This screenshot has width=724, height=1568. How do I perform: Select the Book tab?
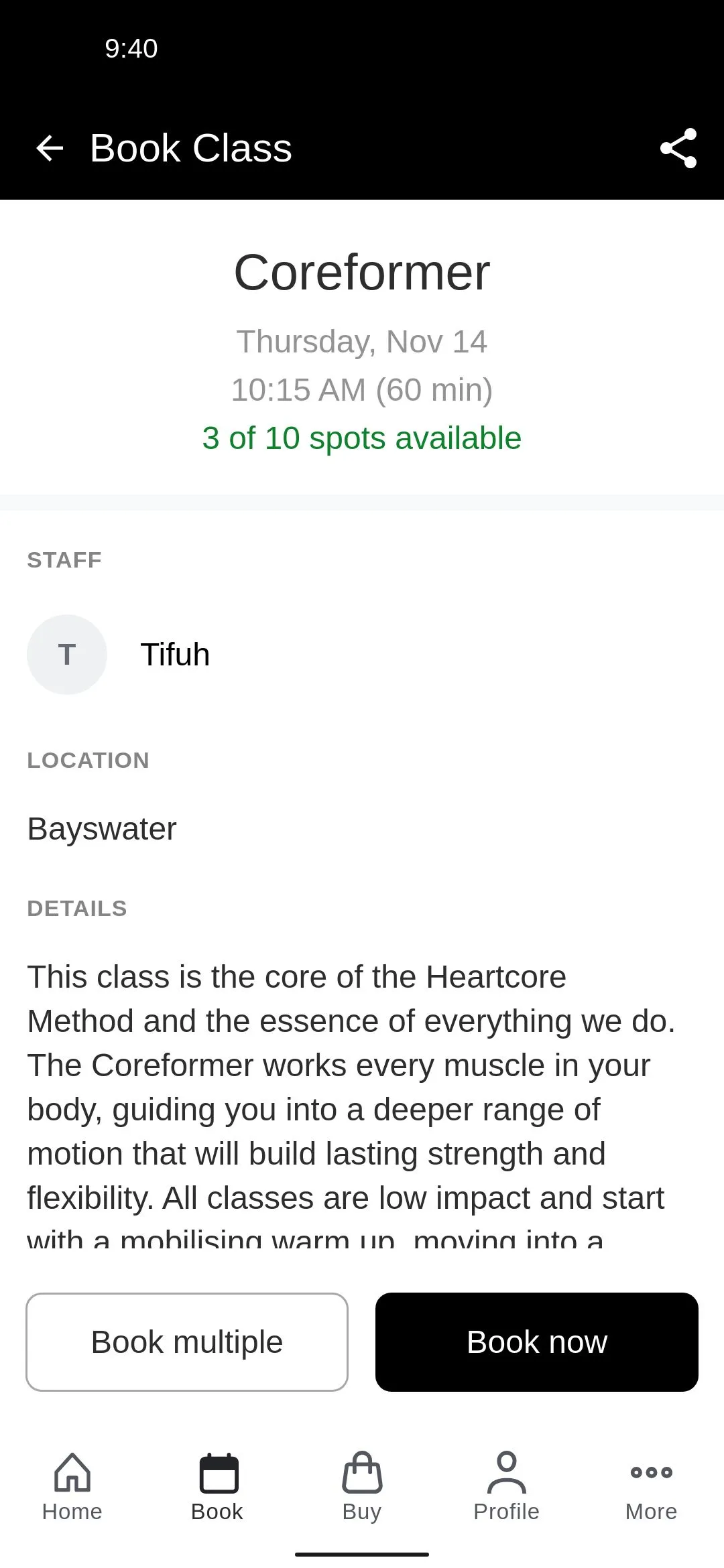click(217, 1486)
